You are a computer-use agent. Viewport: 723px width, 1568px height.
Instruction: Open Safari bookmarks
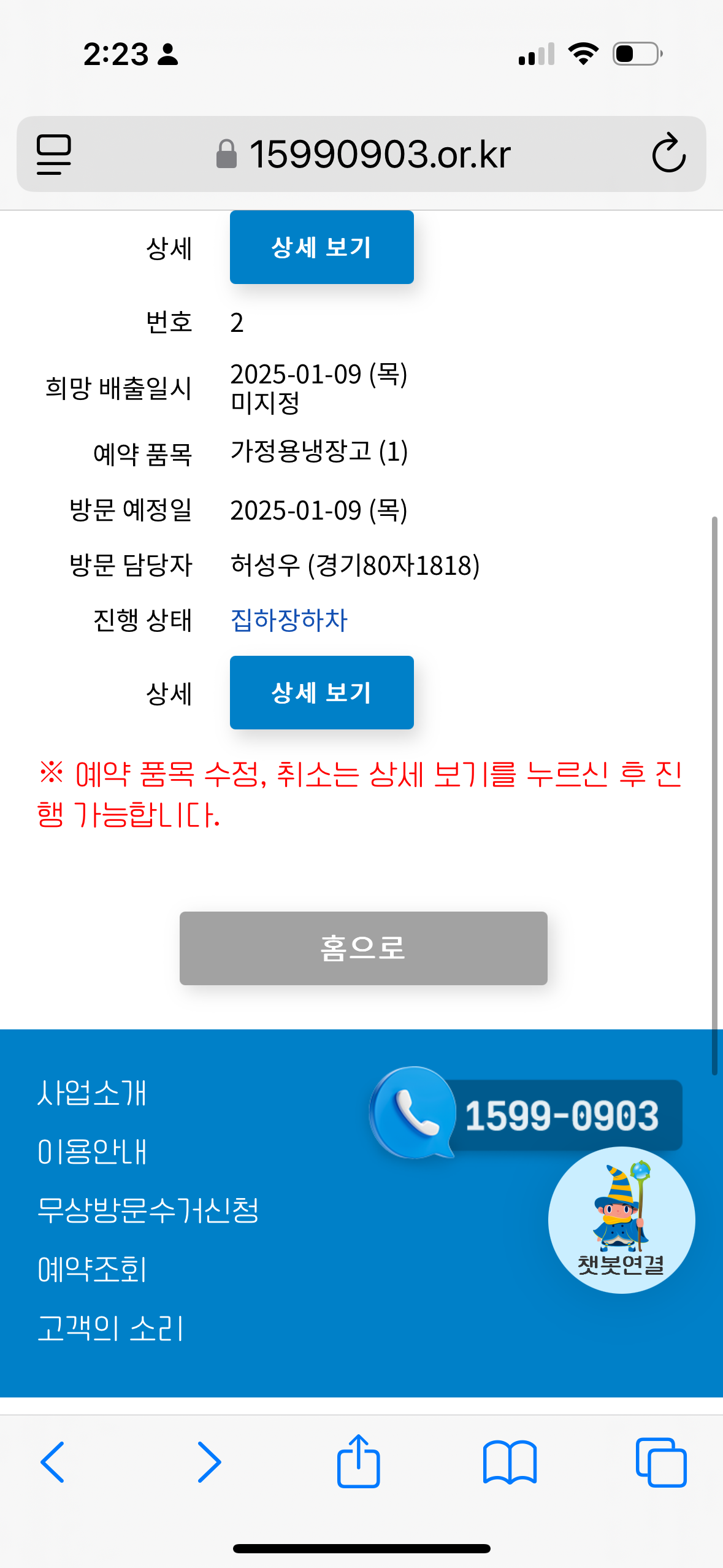click(510, 1462)
